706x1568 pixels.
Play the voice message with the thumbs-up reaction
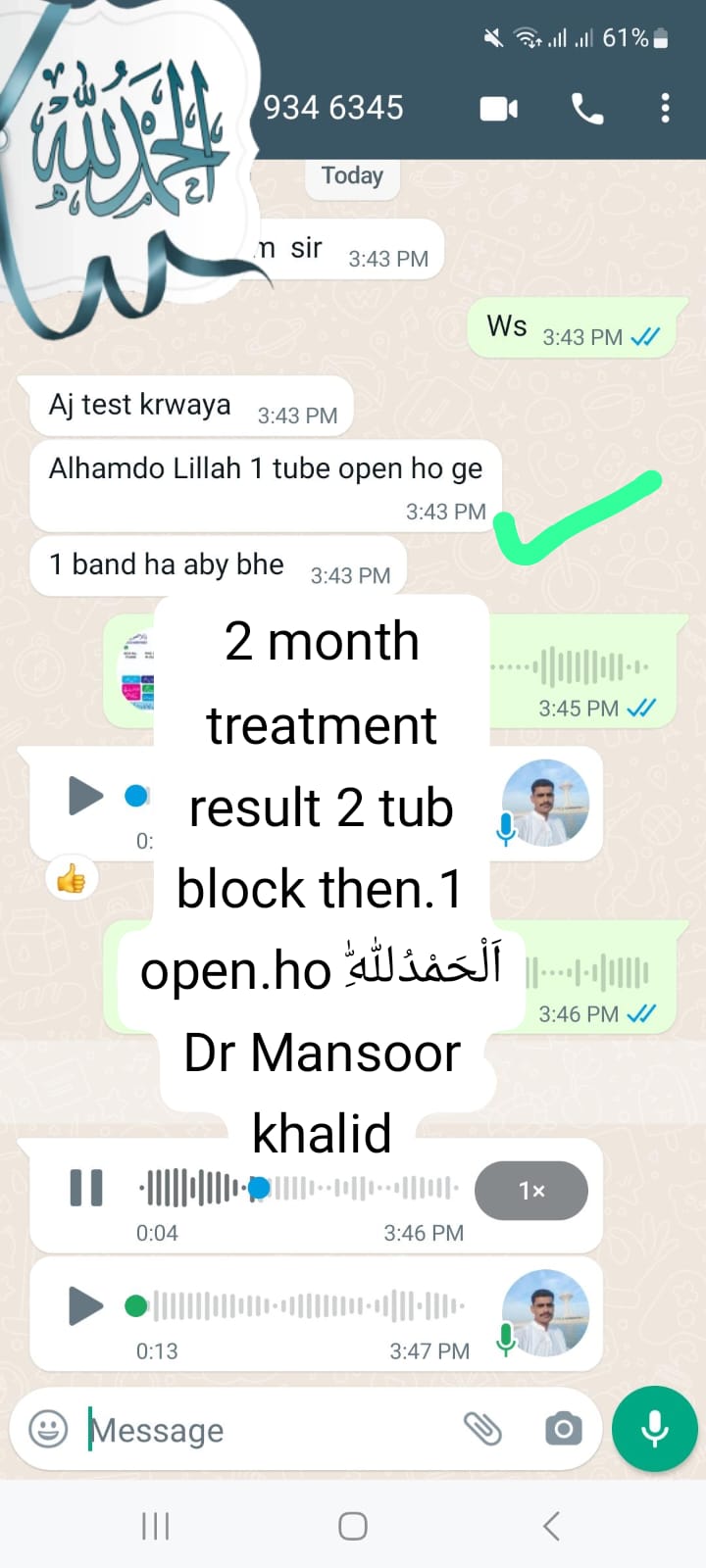click(x=86, y=795)
